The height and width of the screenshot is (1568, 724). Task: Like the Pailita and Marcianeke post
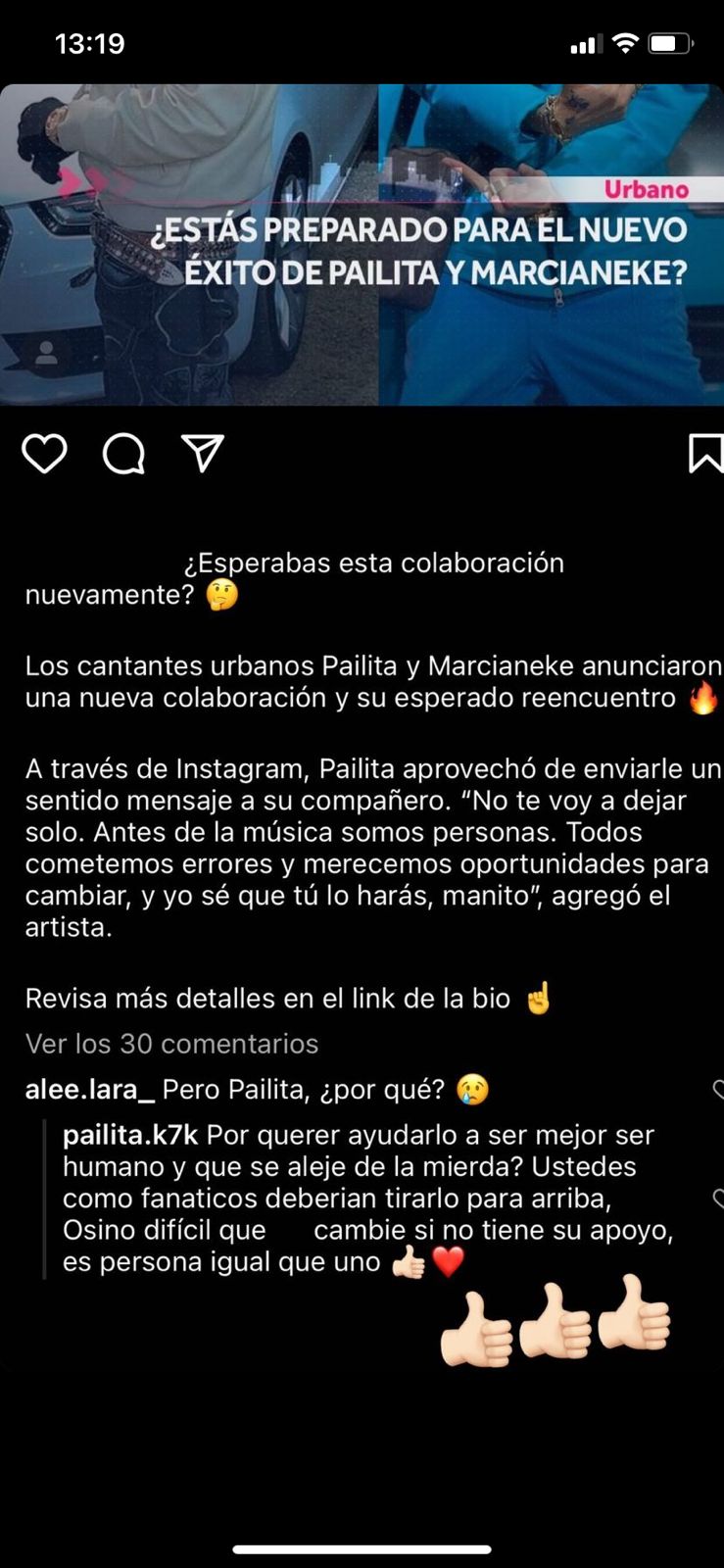click(x=44, y=454)
